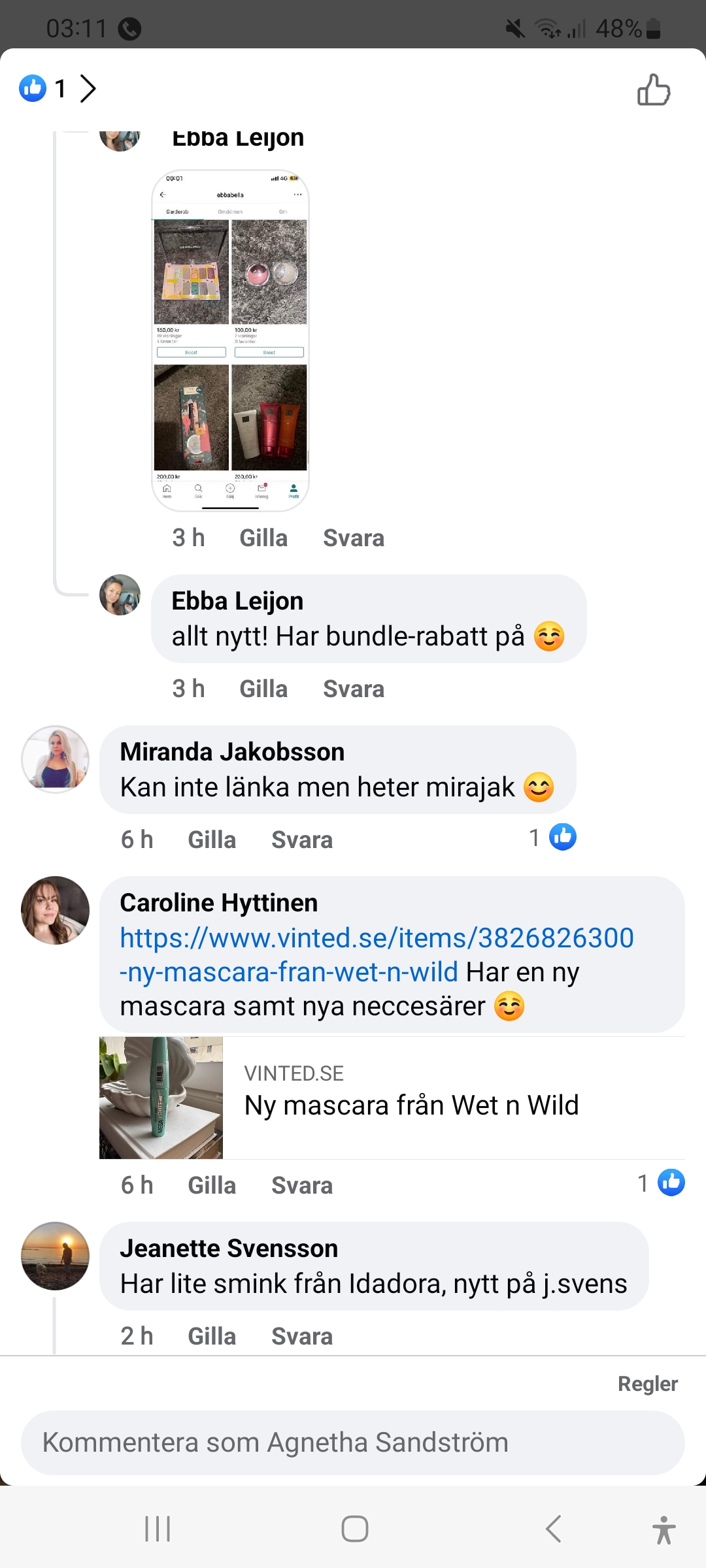Reply to Ebba's bundle-rabatt comment with Svara
Screen dimensions: 706x1568
tap(353, 689)
